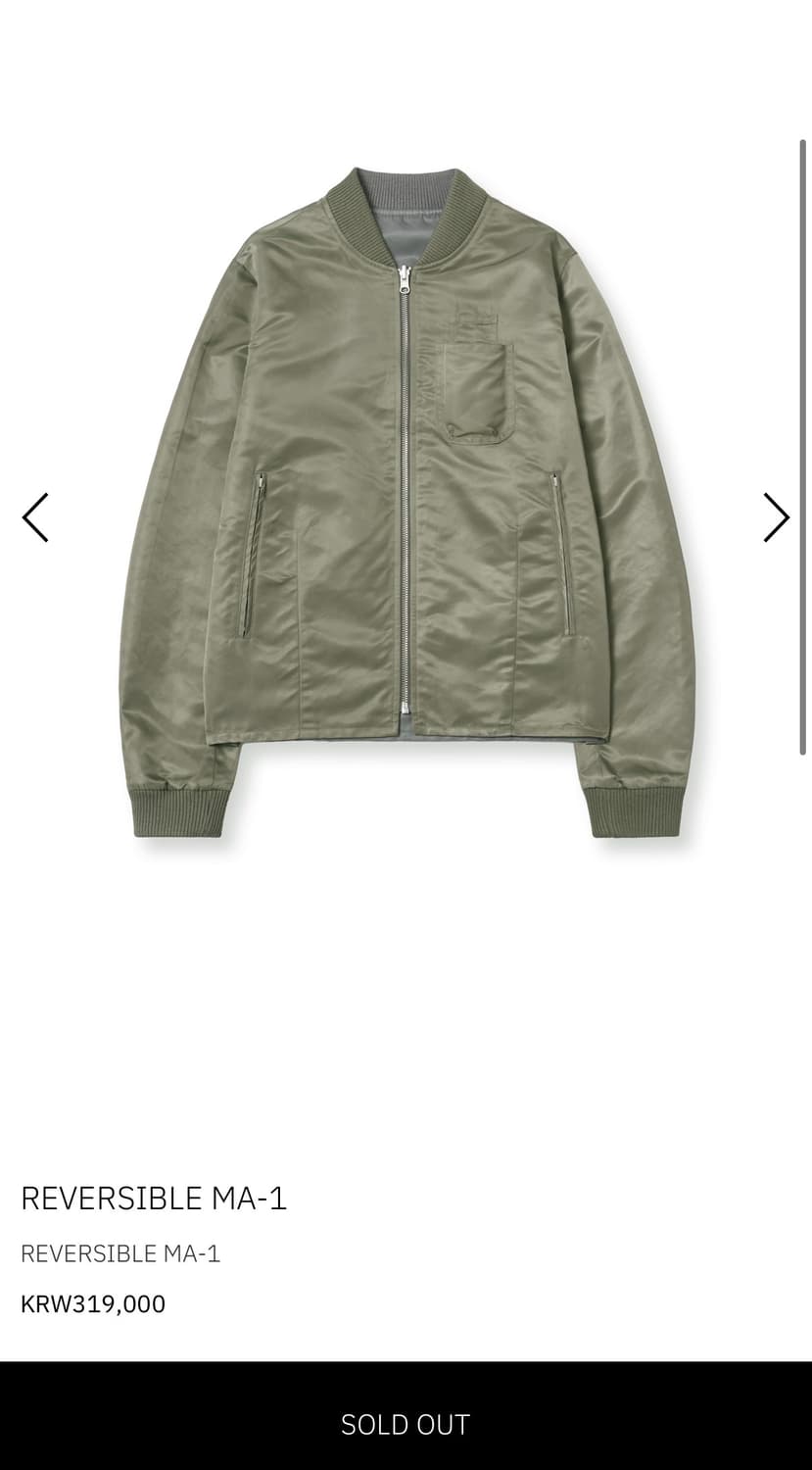Tap the SOLD OUT bar at the bottom
The height and width of the screenshot is (1470, 812).
click(x=406, y=1424)
